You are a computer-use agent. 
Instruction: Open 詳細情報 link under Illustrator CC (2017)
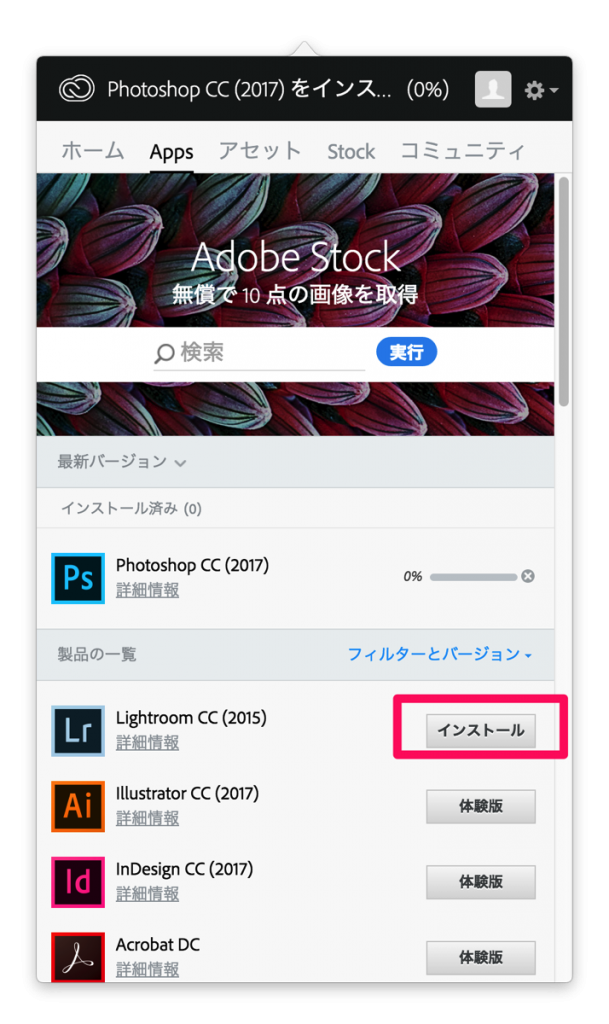tap(147, 819)
